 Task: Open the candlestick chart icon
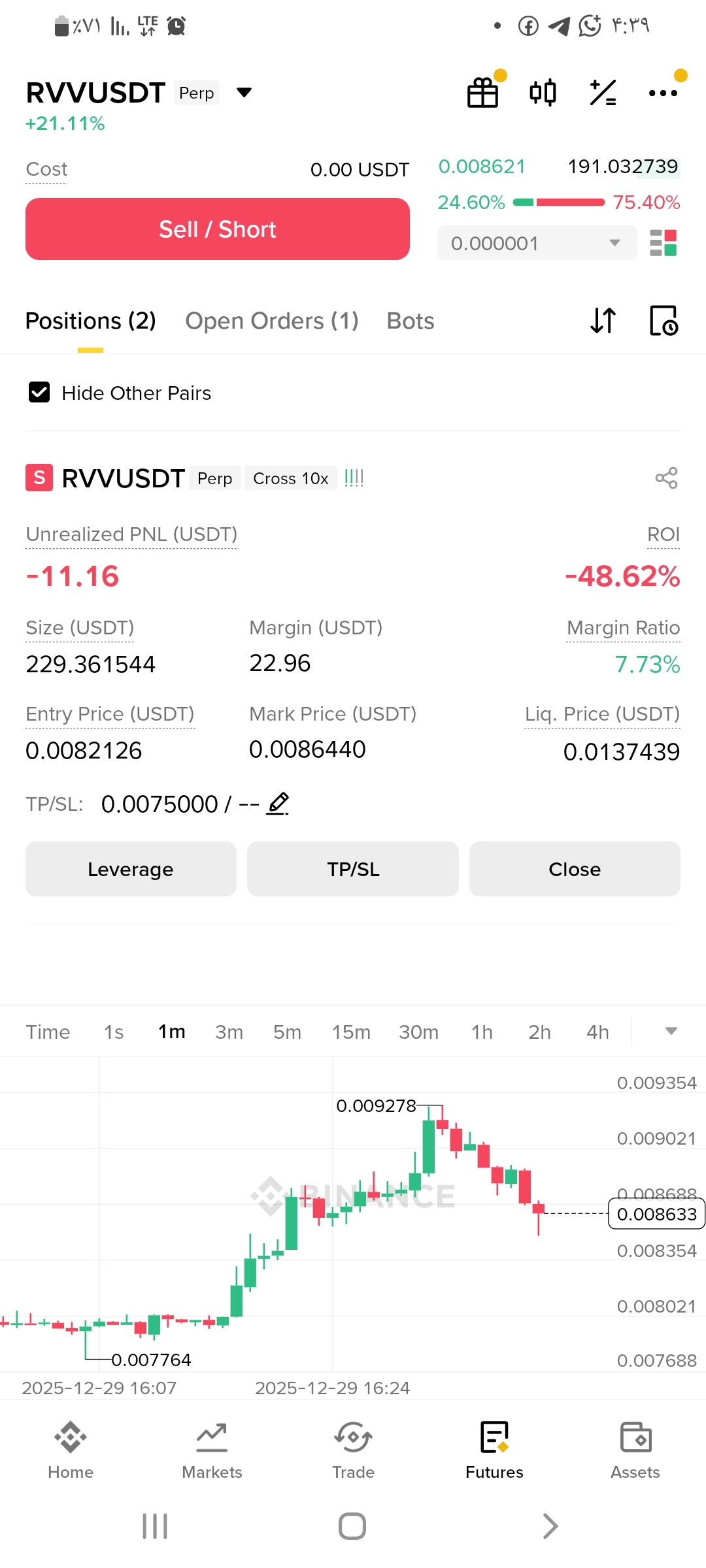543,92
